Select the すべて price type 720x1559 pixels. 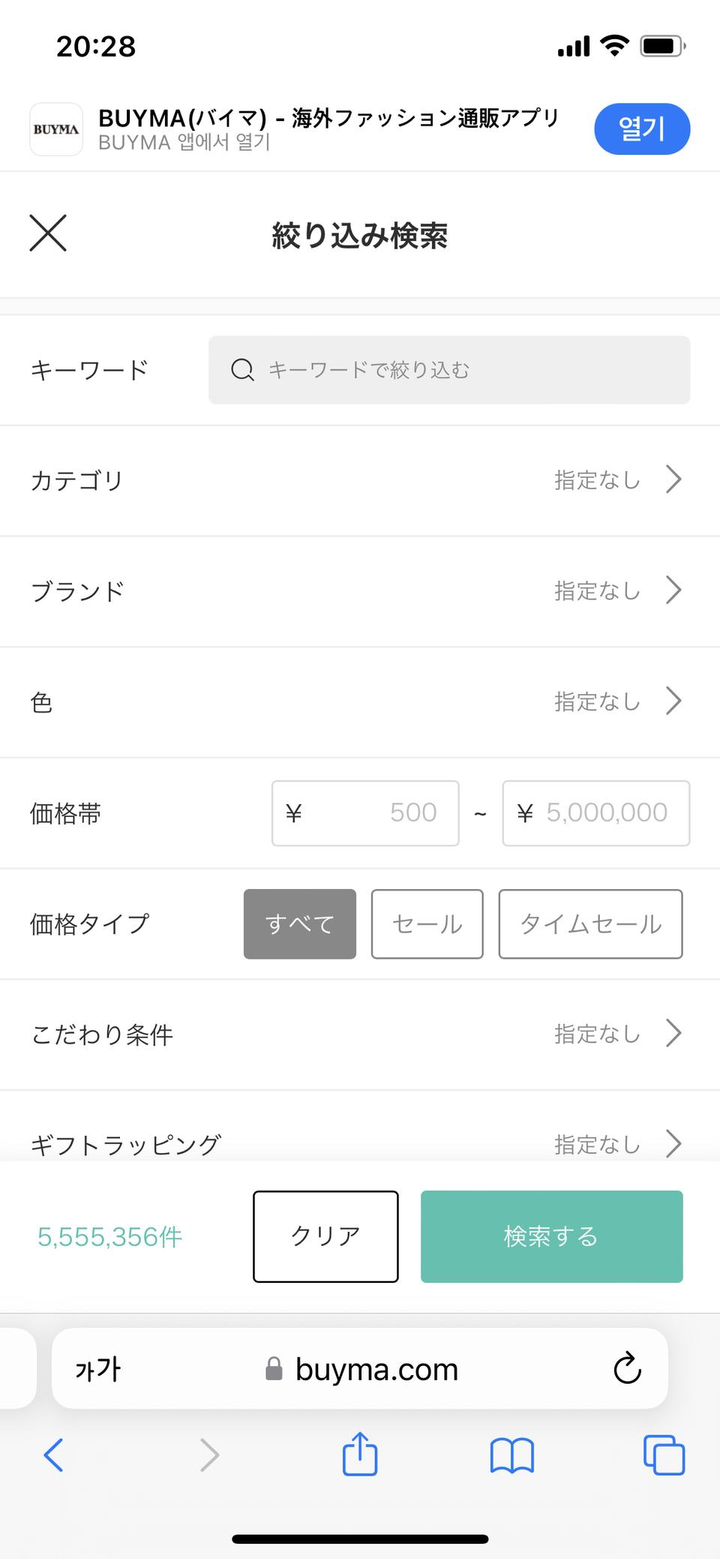[300, 924]
